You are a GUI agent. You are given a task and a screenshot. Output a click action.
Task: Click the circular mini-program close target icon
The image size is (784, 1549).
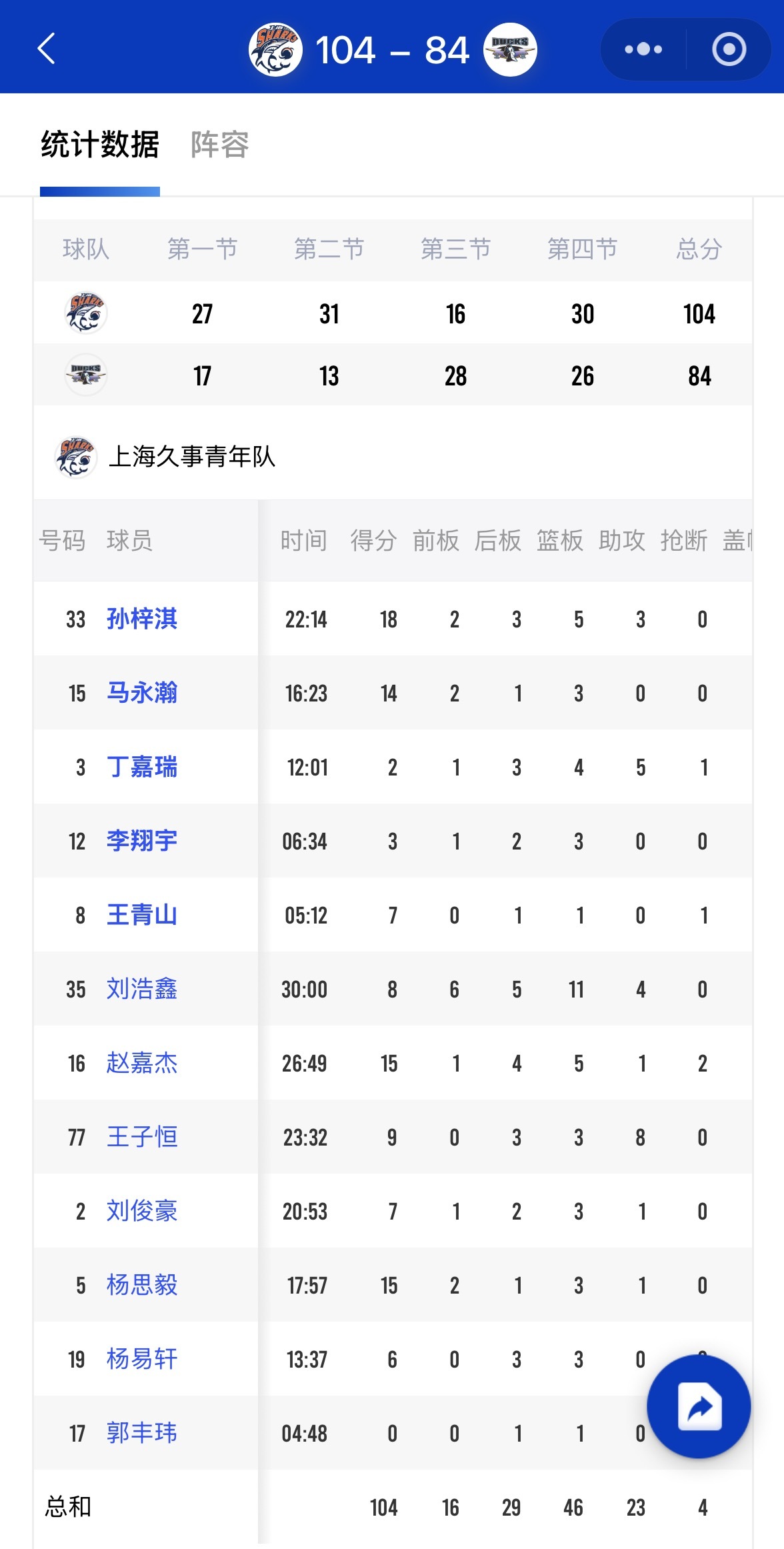(729, 50)
